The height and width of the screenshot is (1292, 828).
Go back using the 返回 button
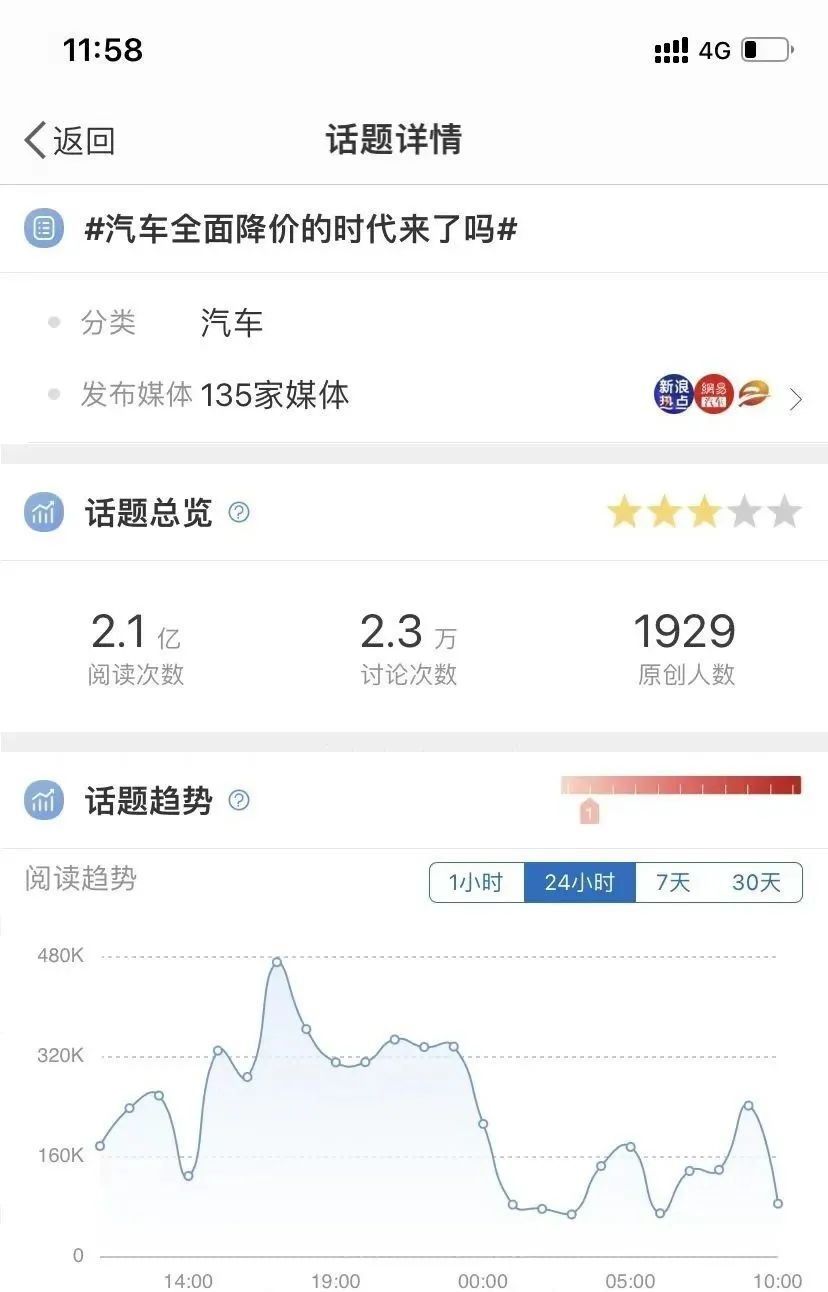(70, 141)
